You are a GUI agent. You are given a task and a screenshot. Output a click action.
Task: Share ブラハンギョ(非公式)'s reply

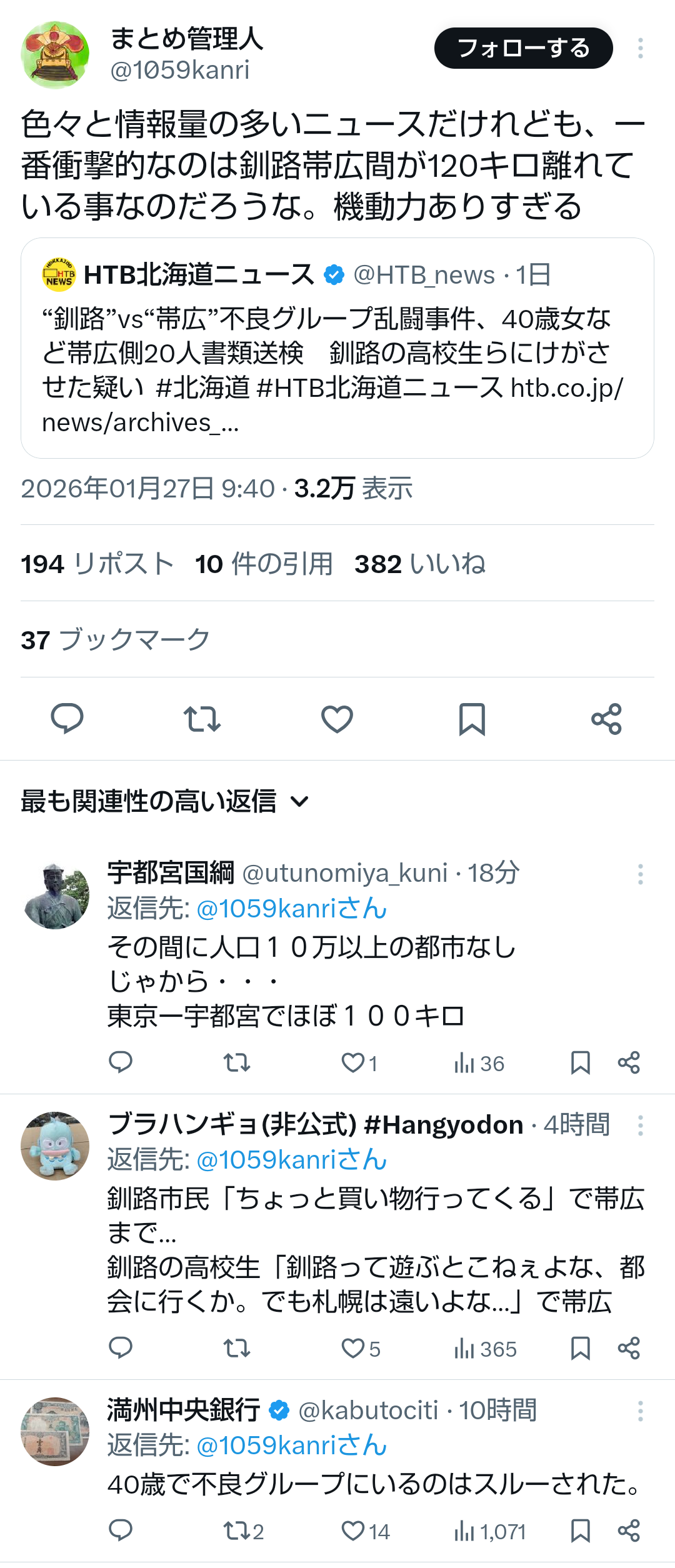tap(628, 1348)
